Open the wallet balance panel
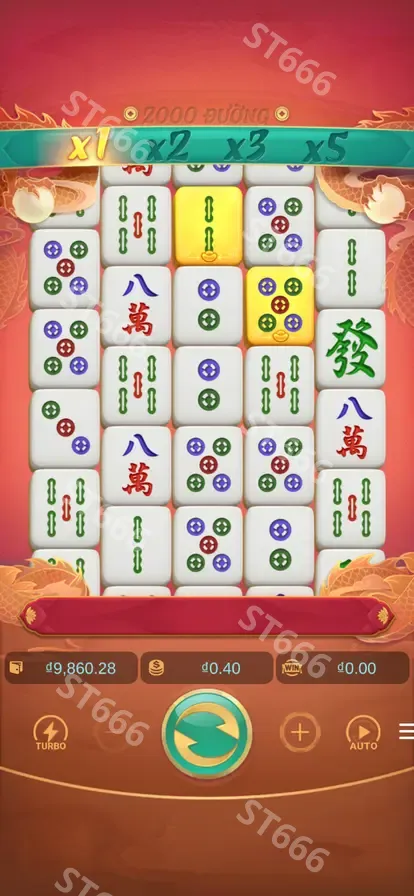Screen dimensions: 414x896 (71, 668)
